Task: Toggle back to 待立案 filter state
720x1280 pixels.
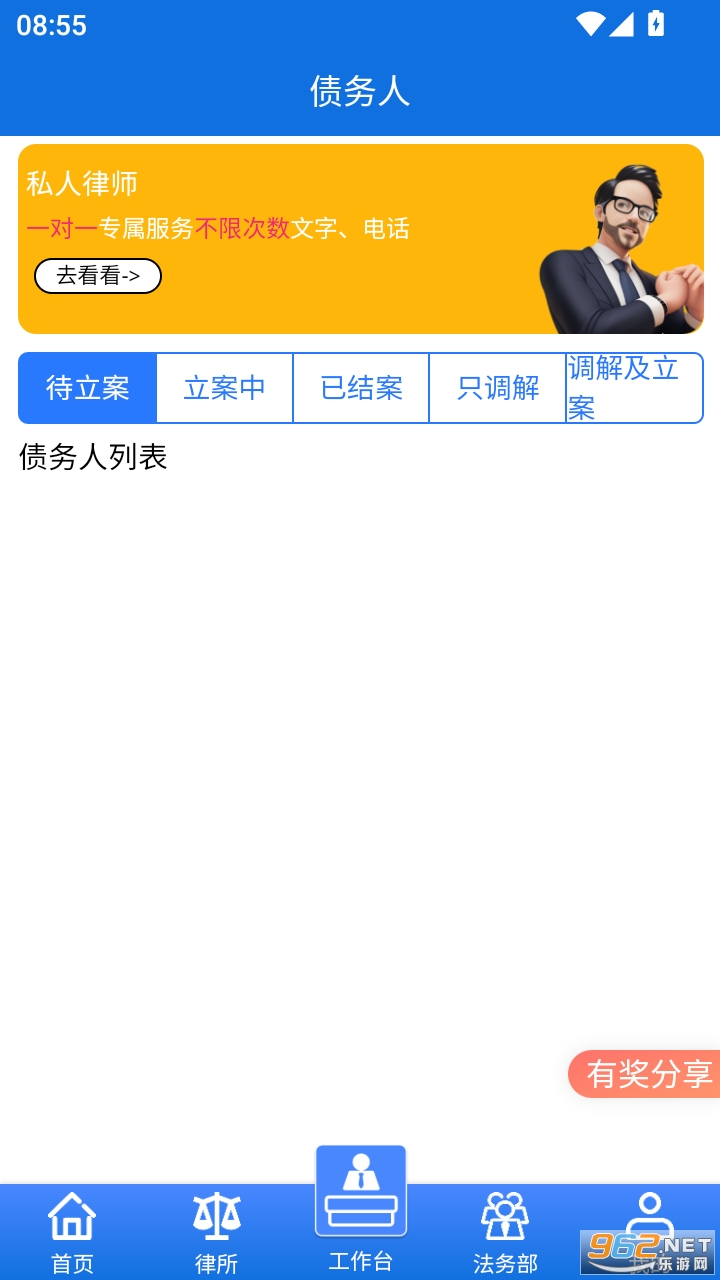Action: click(x=86, y=389)
